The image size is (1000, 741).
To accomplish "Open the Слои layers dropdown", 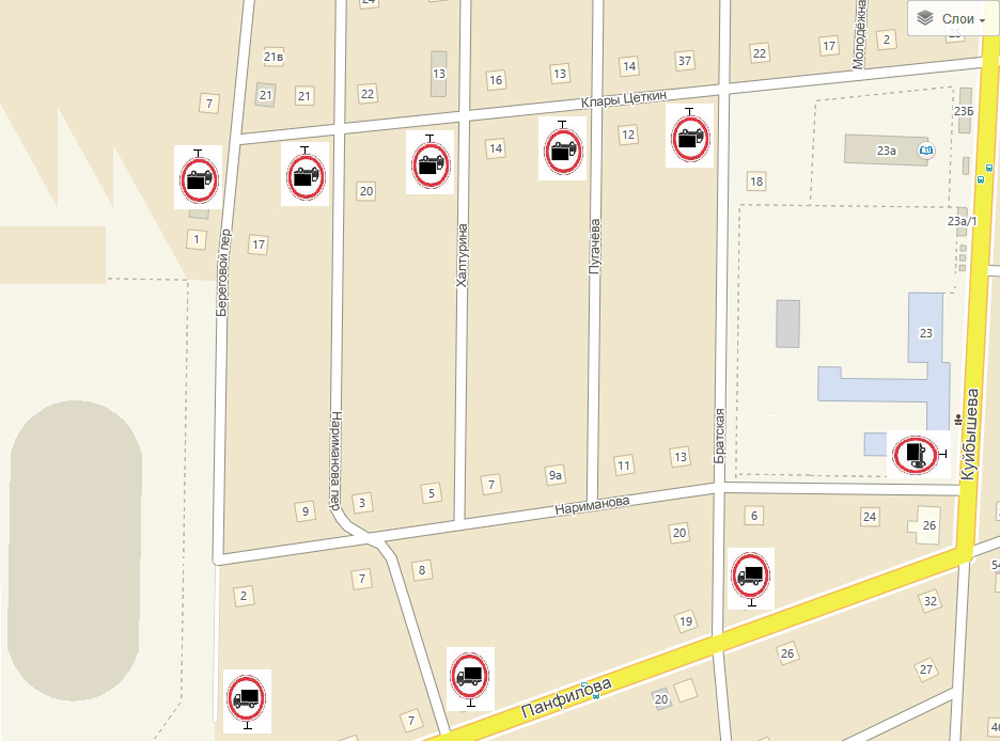I will point(951,18).
